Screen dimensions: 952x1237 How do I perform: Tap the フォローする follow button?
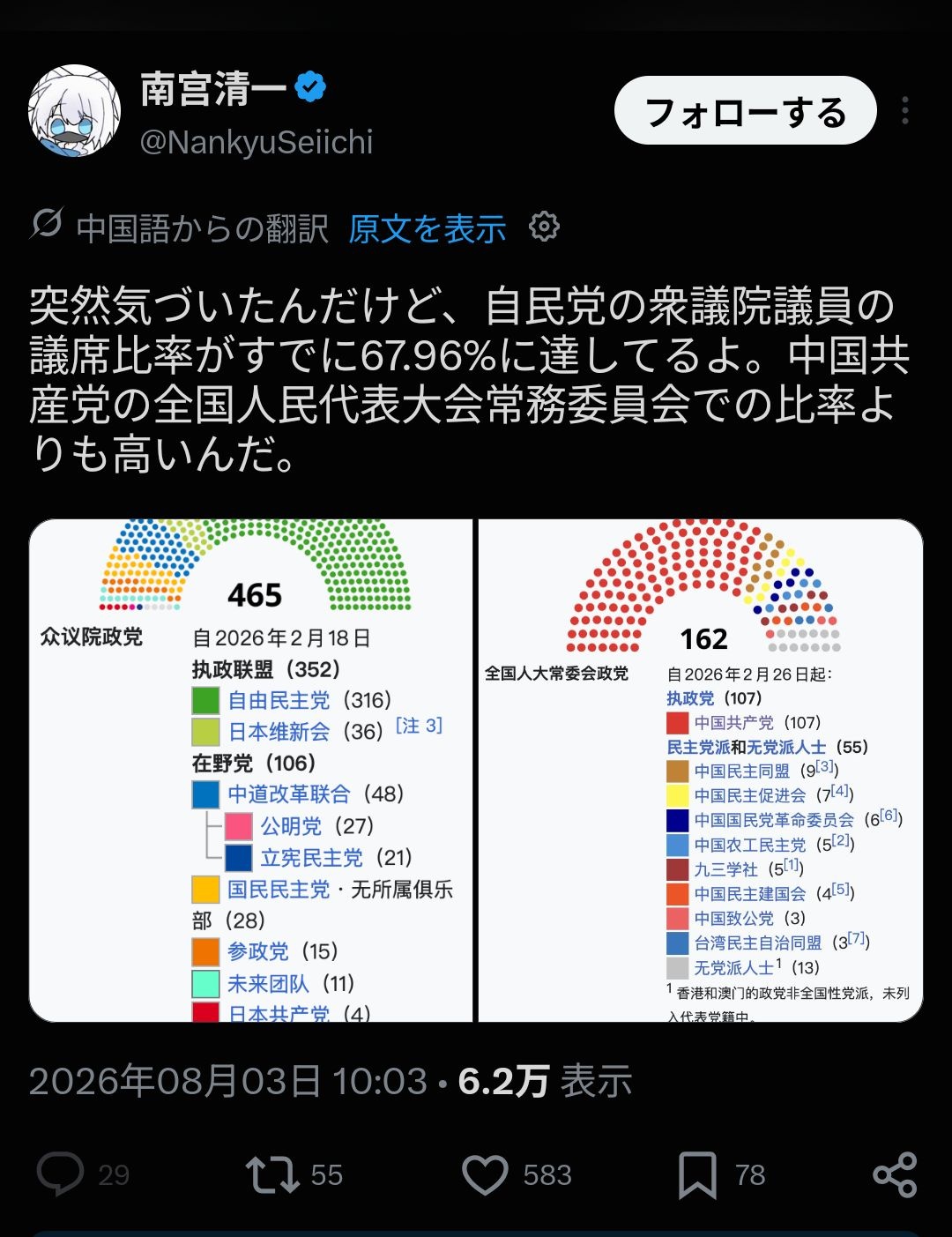point(745,111)
